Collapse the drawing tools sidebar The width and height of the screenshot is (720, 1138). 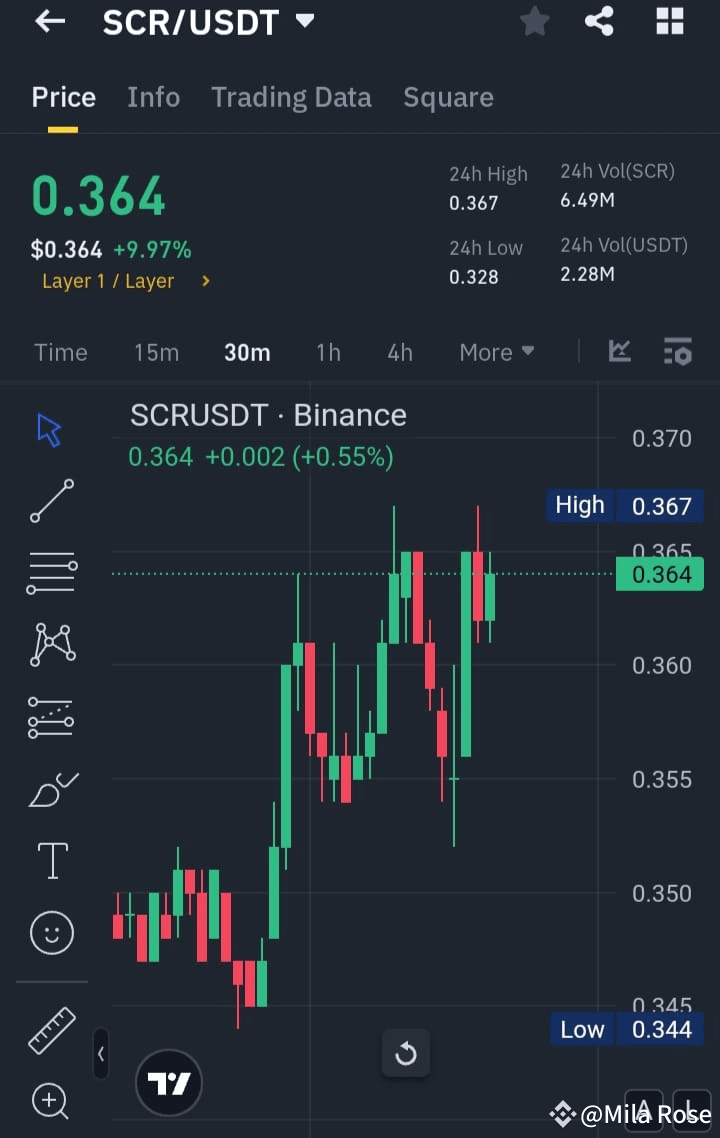(x=101, y=1054)
